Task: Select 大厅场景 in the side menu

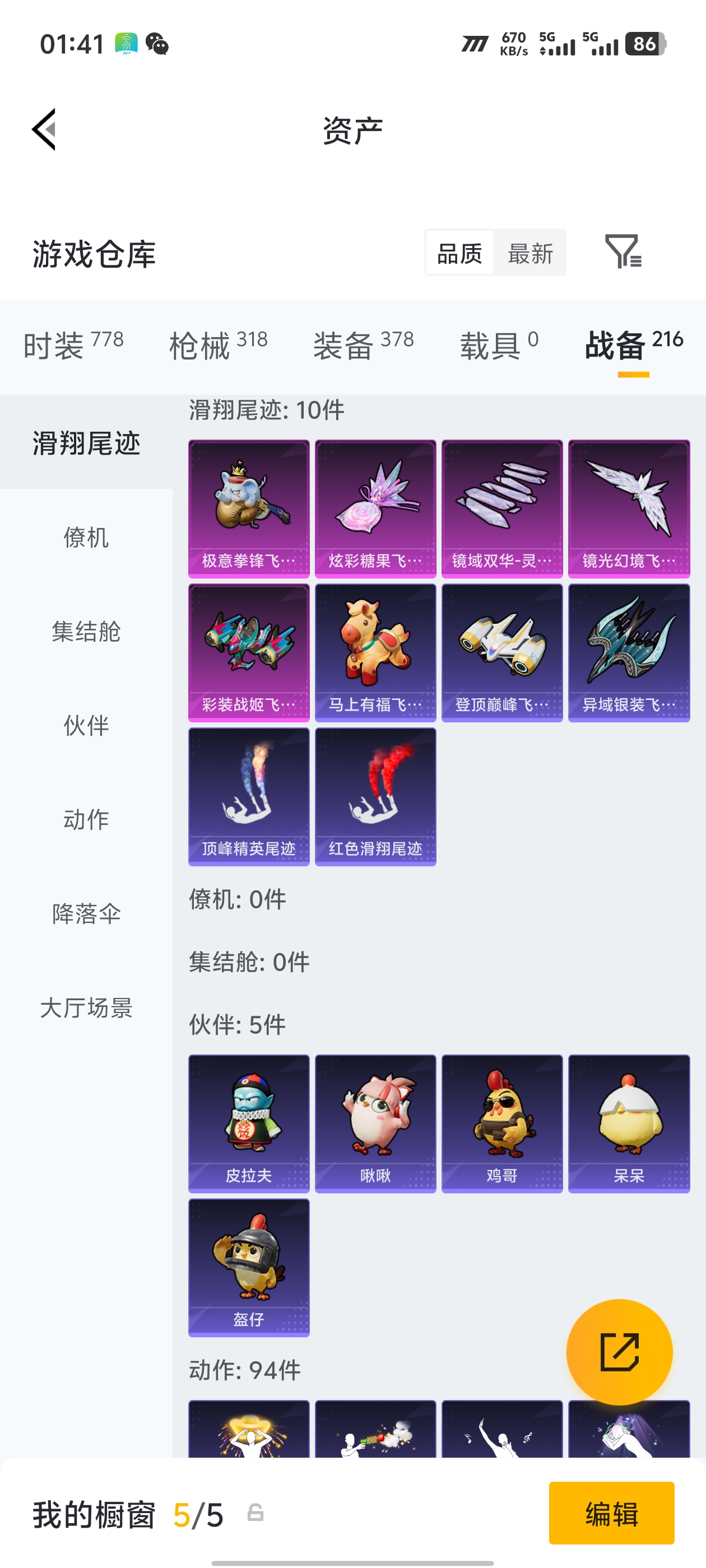Action: pos(86,1008)
